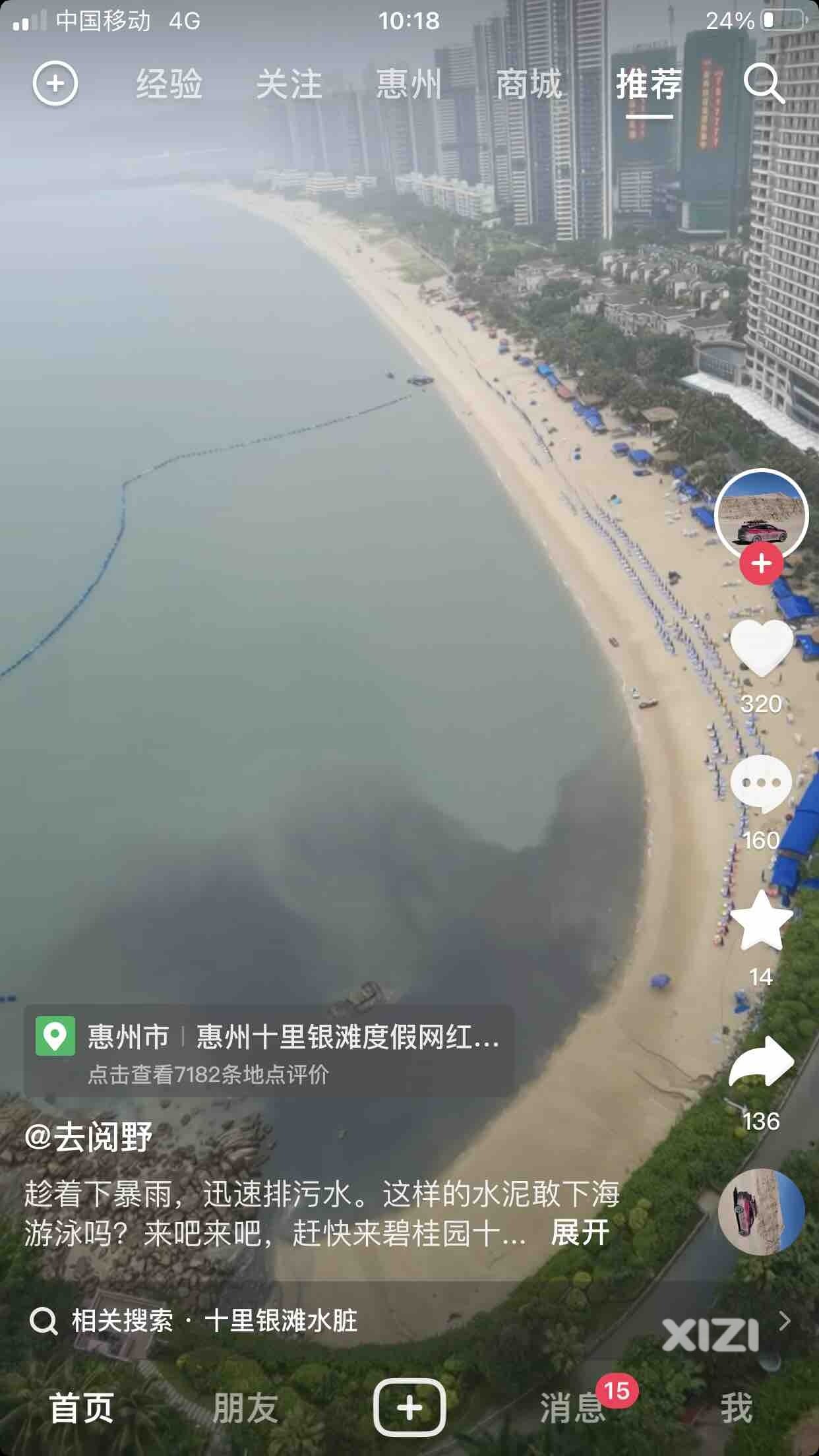This screenshot has height=1456, width=819.
Task: Open the comments with 160 replies
Action: pyautogui.click(x=762, y=785)
